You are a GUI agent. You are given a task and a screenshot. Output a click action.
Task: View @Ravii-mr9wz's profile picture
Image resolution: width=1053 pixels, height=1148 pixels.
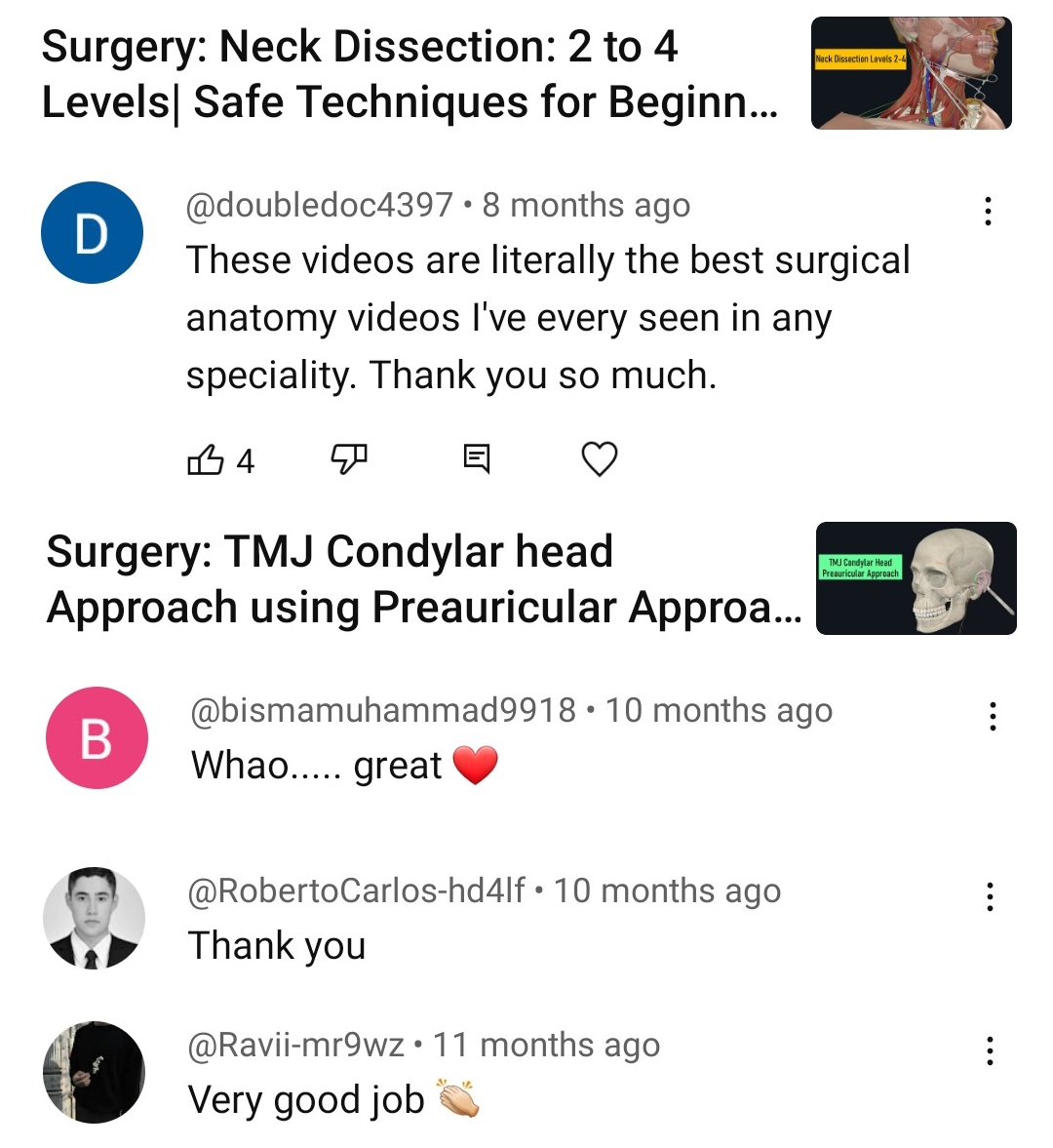tap(94, 1072)
